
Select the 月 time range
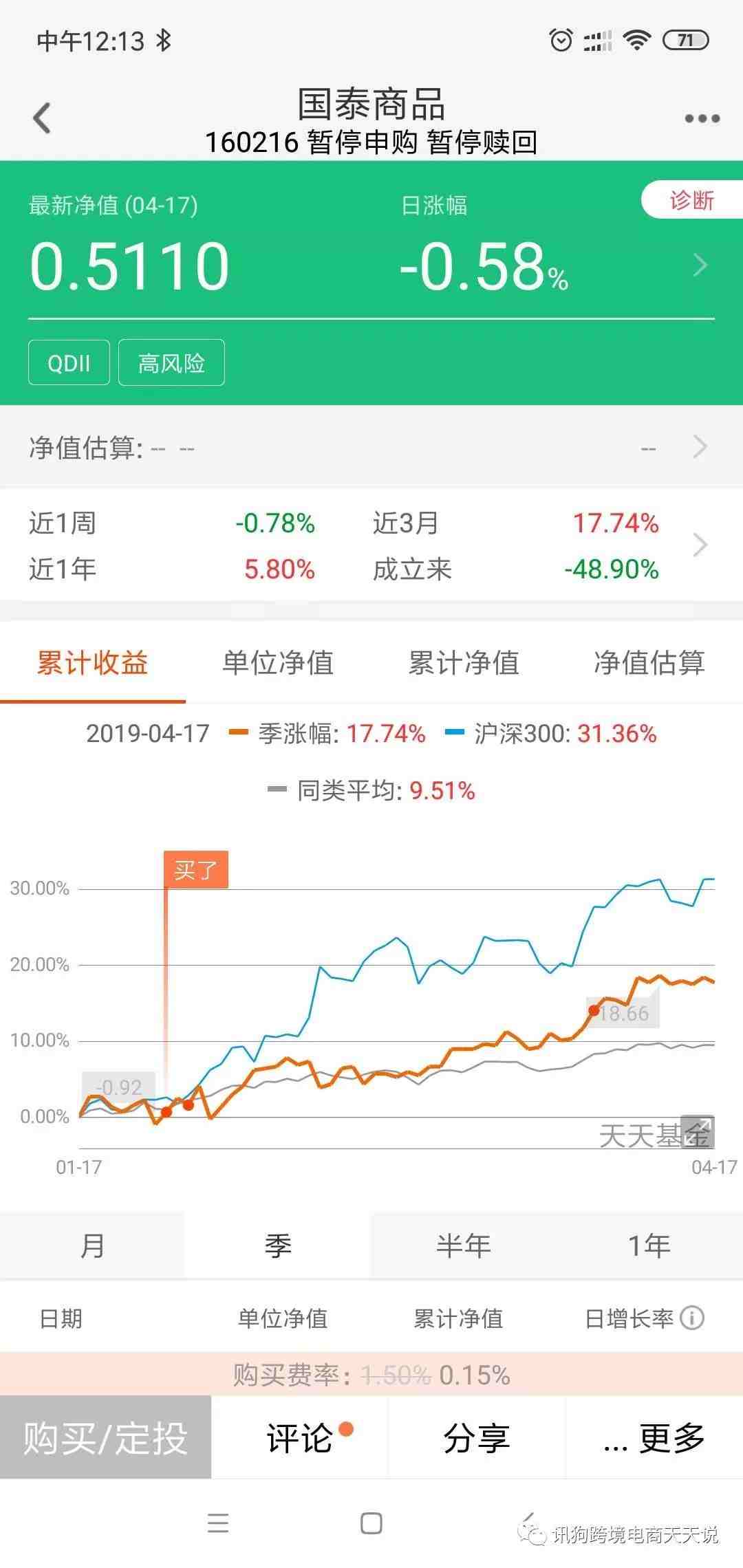[x=92, y=1245]
